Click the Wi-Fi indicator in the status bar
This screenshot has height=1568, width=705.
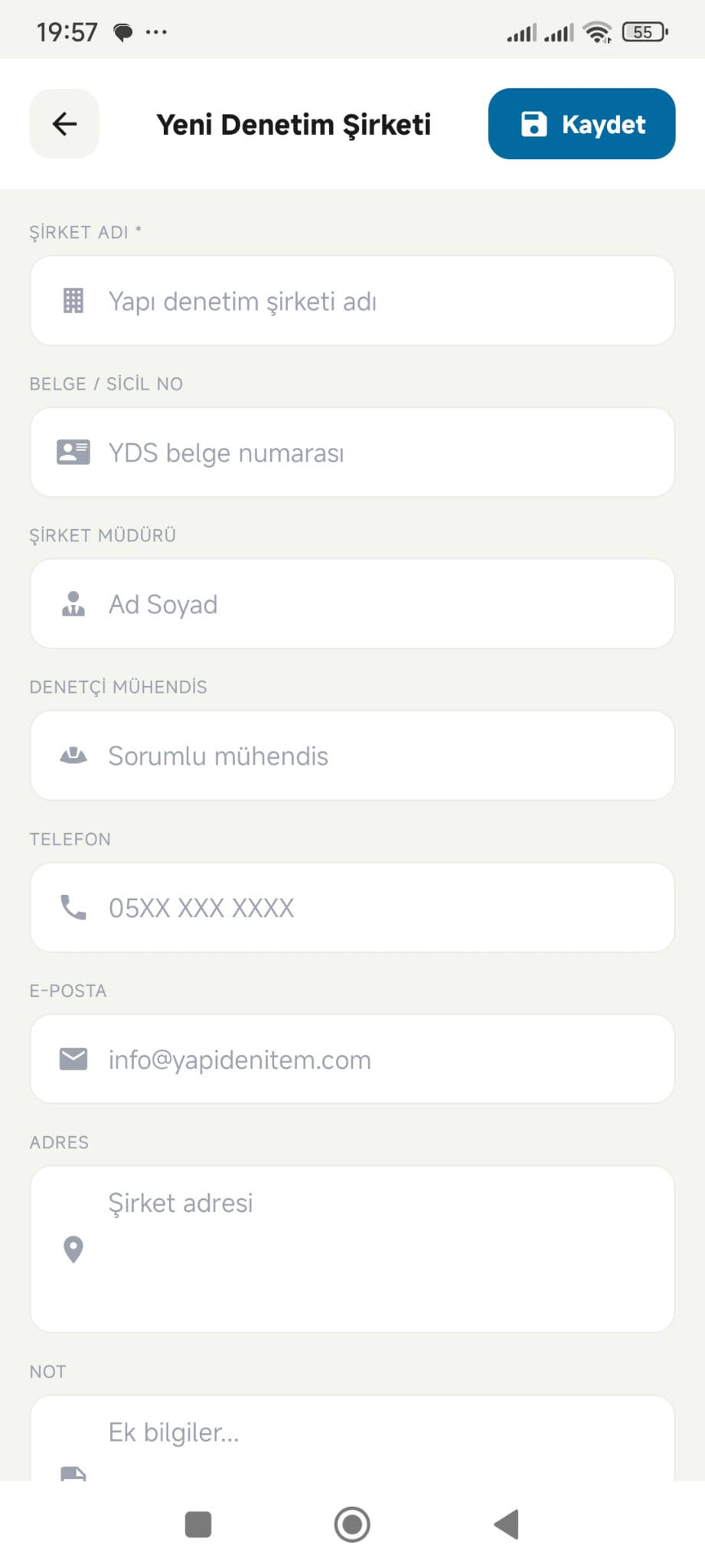(596, 31)
